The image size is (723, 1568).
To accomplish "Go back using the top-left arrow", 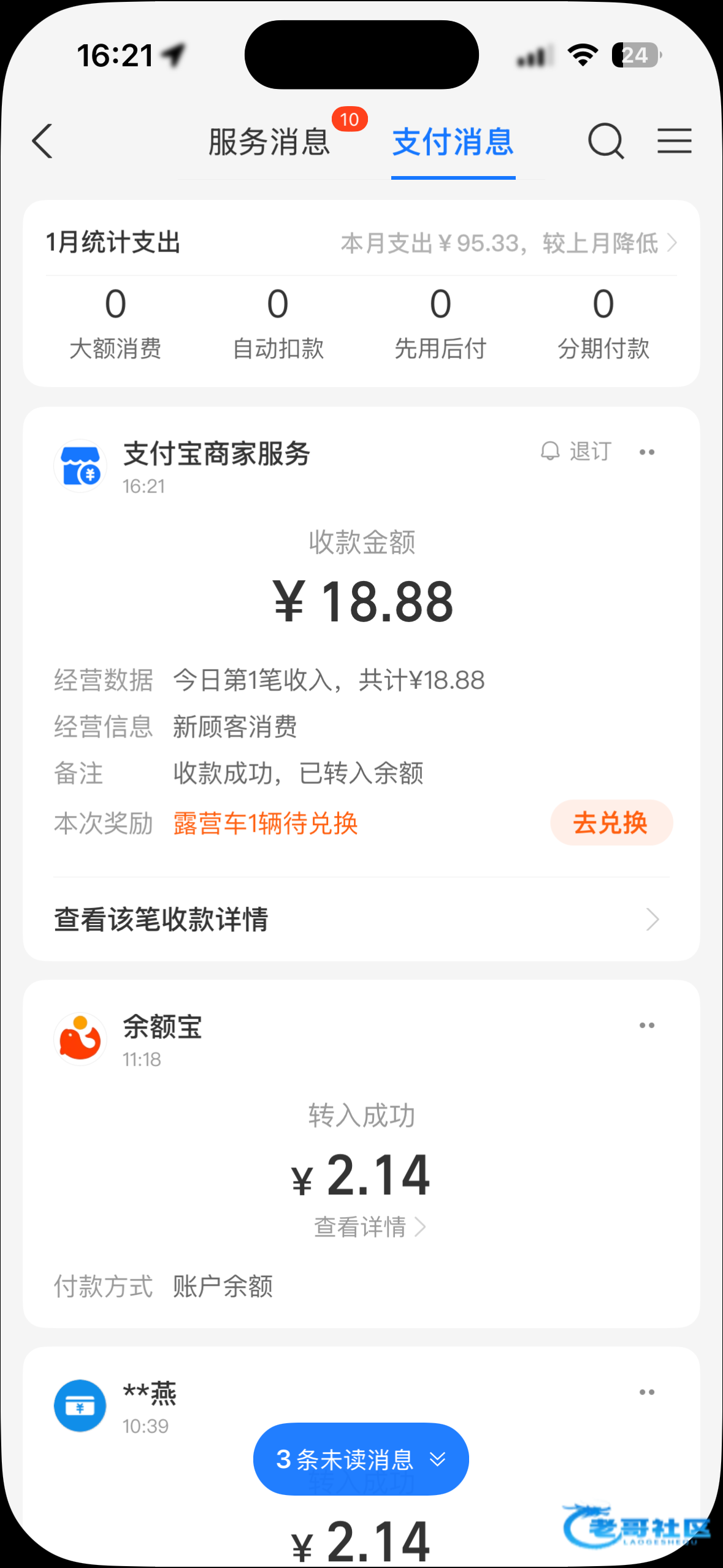I will coord(42,141).
